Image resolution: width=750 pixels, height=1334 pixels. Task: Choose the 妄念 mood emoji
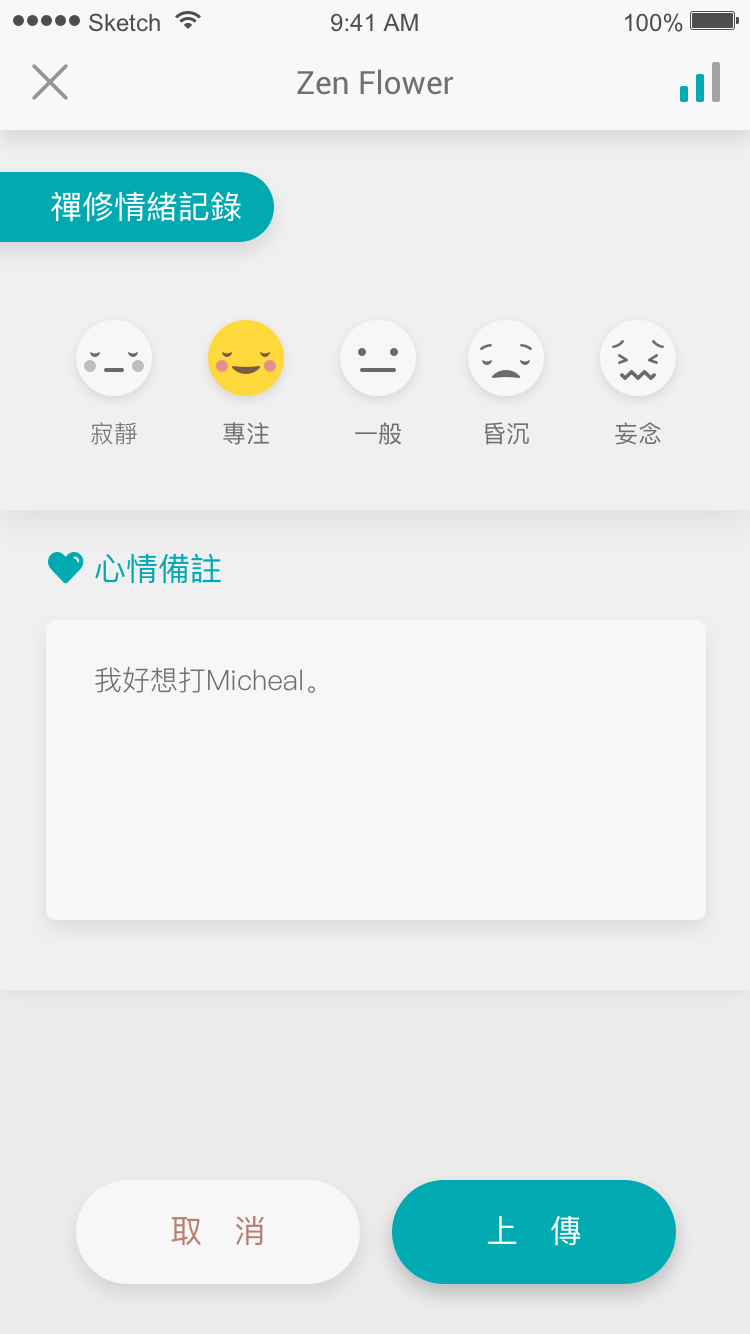click(638, 358)
